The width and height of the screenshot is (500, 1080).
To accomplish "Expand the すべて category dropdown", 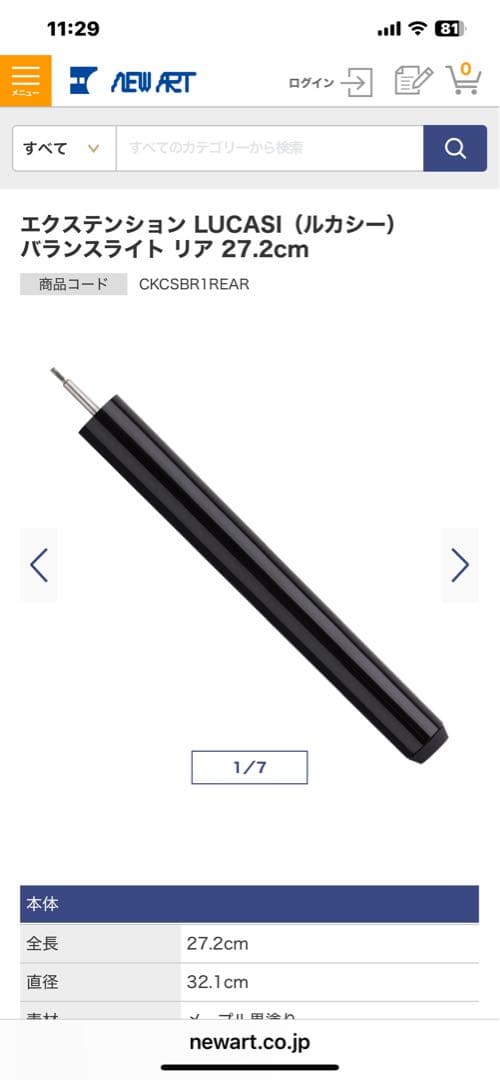I will (64, 148).
